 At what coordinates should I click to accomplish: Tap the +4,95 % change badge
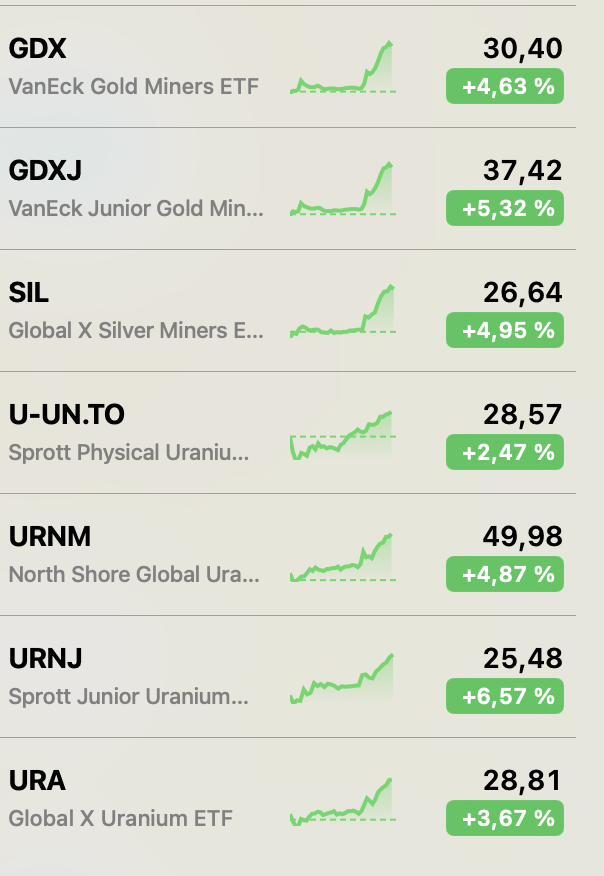505,331
